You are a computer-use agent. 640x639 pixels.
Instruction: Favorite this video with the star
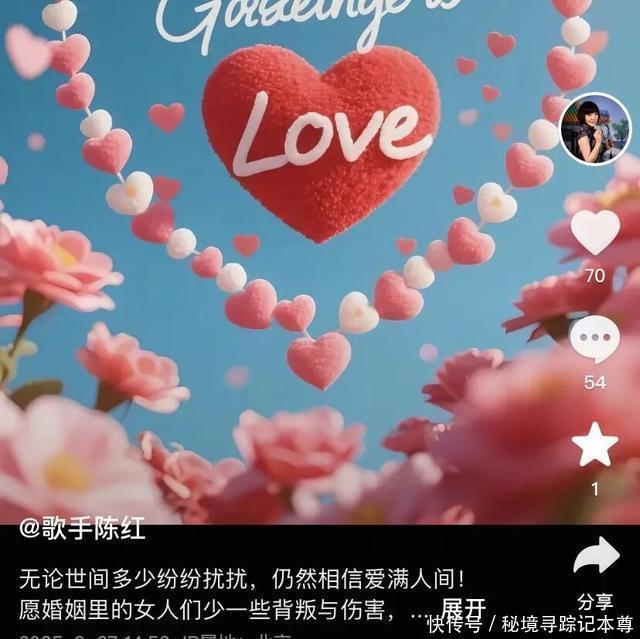pos(595,445)
